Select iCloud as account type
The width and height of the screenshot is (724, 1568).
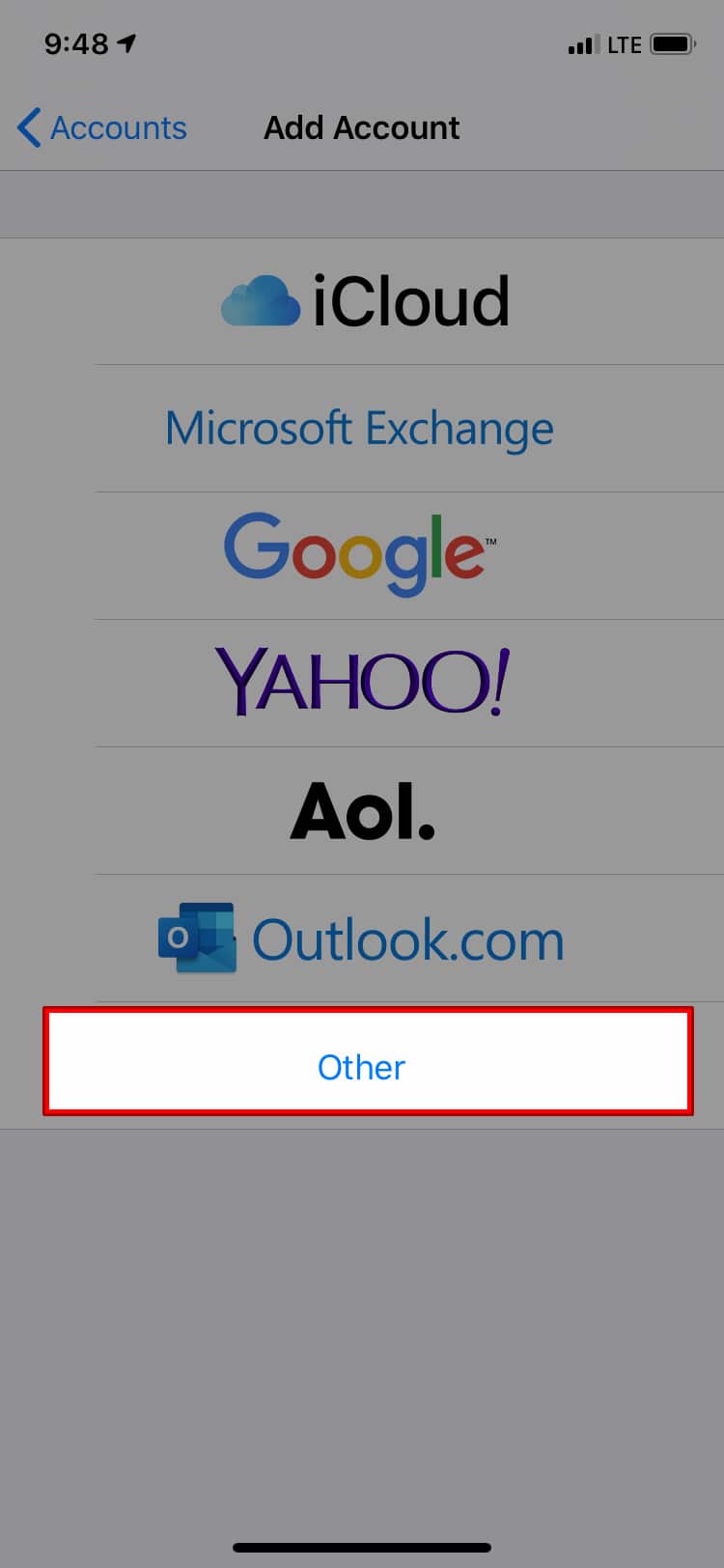click(x=362, y=301)
